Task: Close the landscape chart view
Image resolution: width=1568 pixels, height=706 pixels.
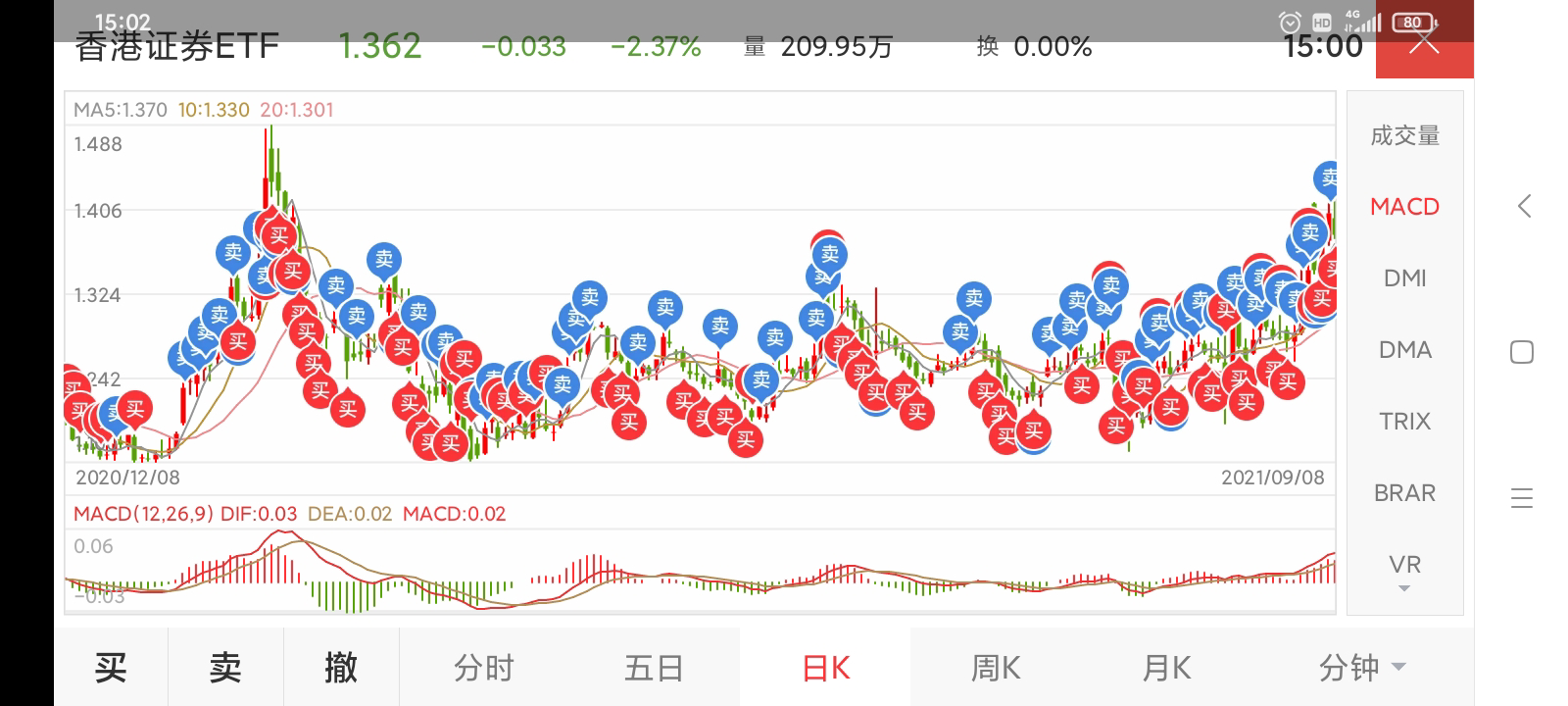Action: (1424, 43)
